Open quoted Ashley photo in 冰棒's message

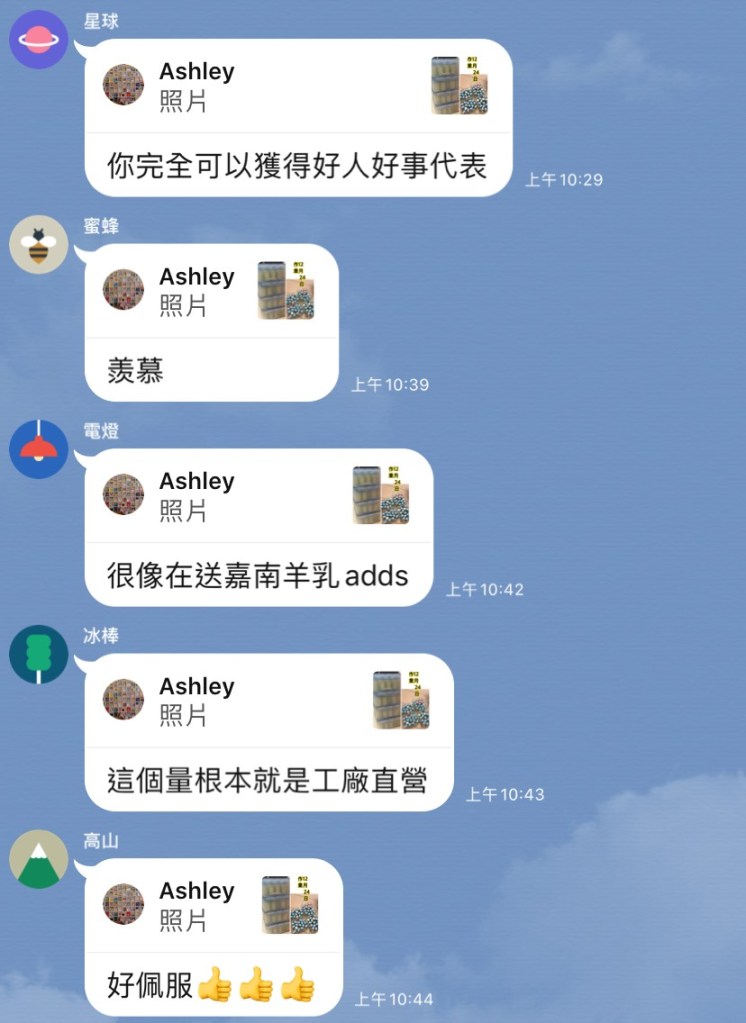click(x=401, y=700)
